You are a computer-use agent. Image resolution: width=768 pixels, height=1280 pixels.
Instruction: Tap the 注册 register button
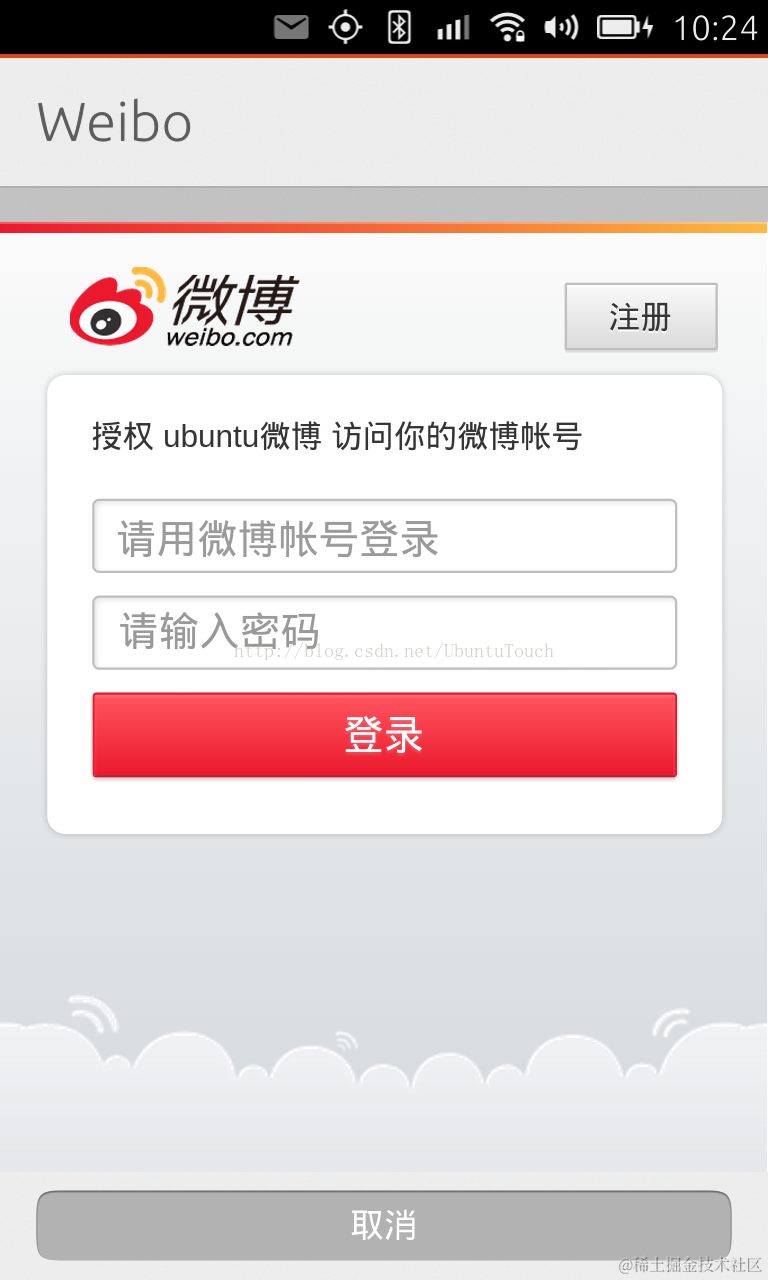tap(640, 317)
